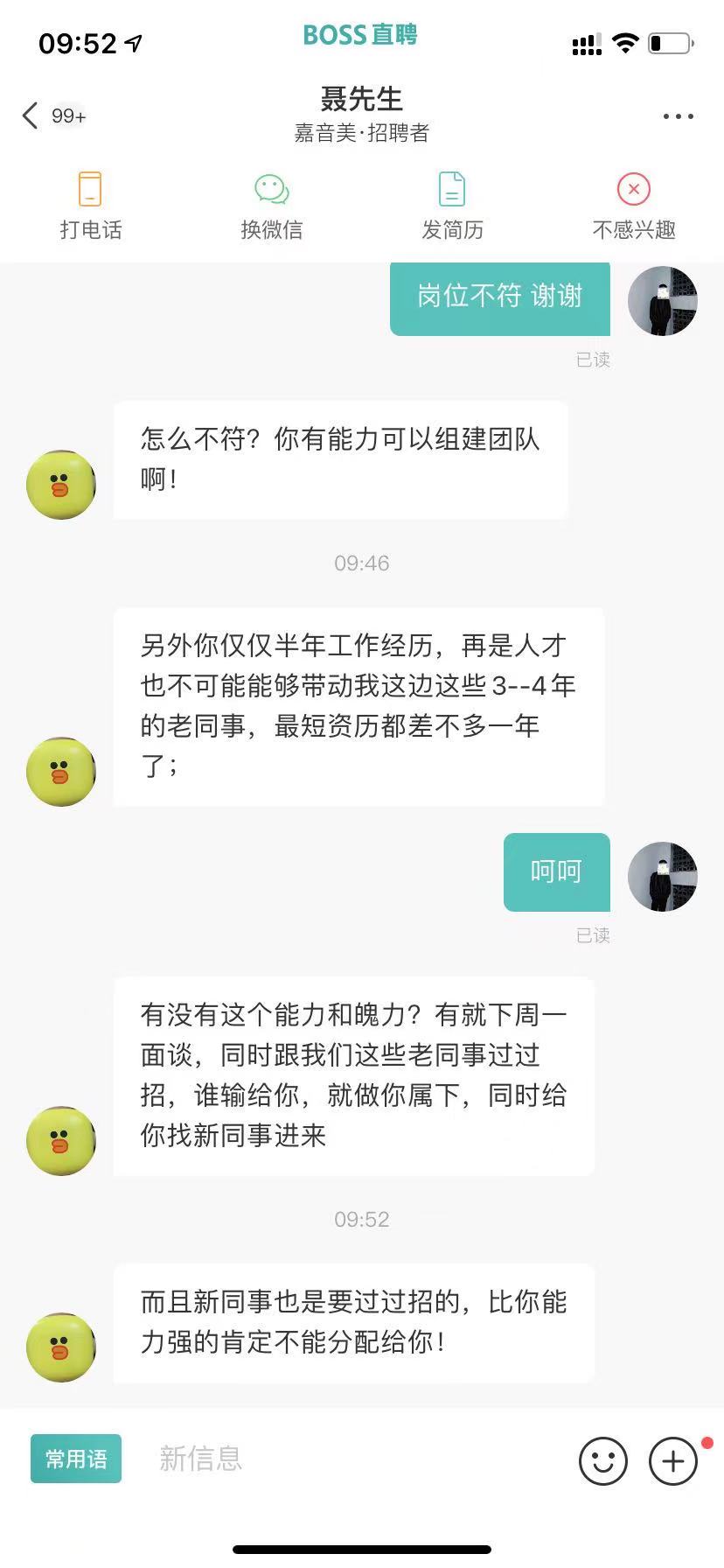The width and height of the screenshot is (724, 1568).
Task: Tap 打电话 to call the recruiter
Action: tap(90, 206)
